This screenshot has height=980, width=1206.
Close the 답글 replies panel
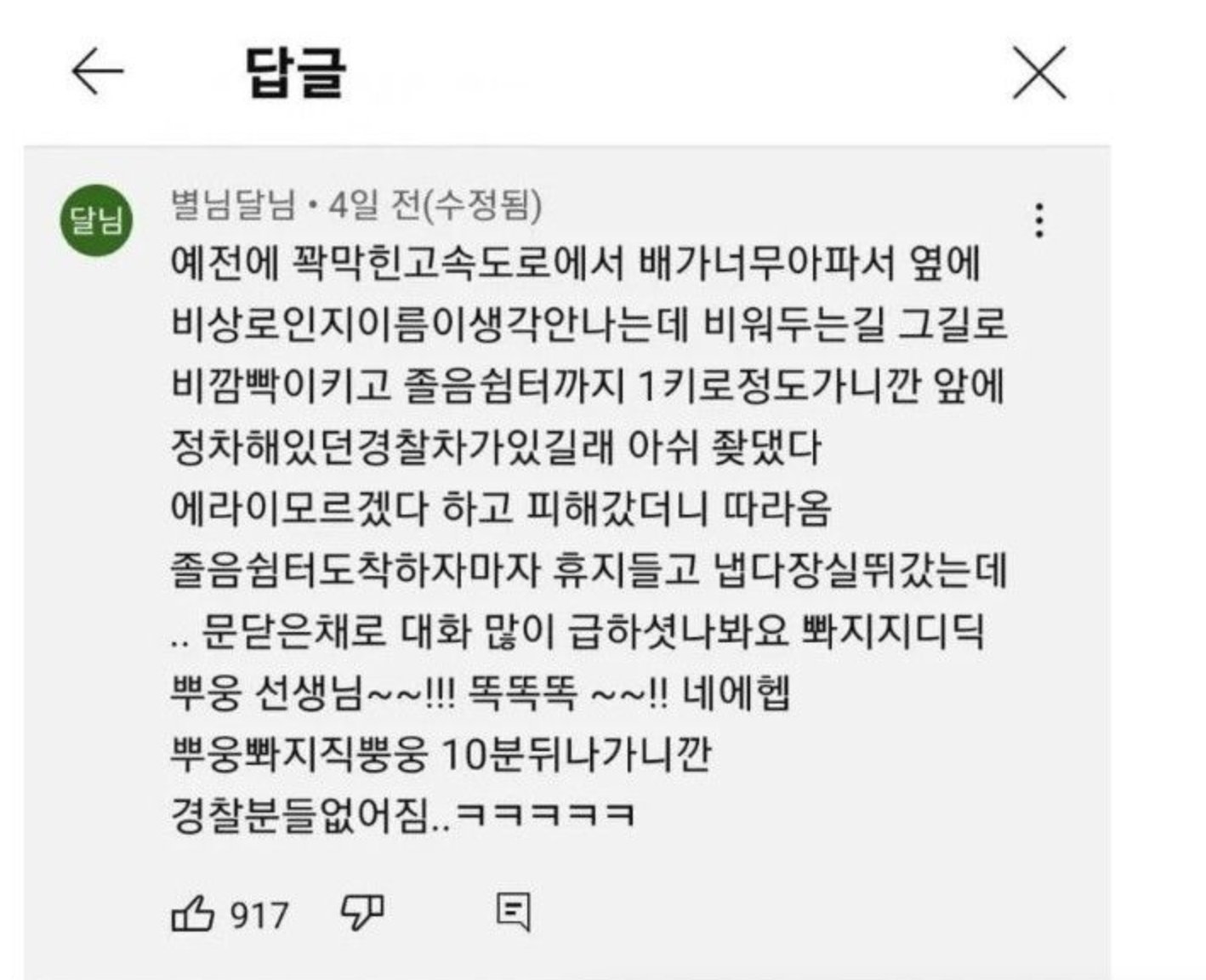tap(1038, 73)
